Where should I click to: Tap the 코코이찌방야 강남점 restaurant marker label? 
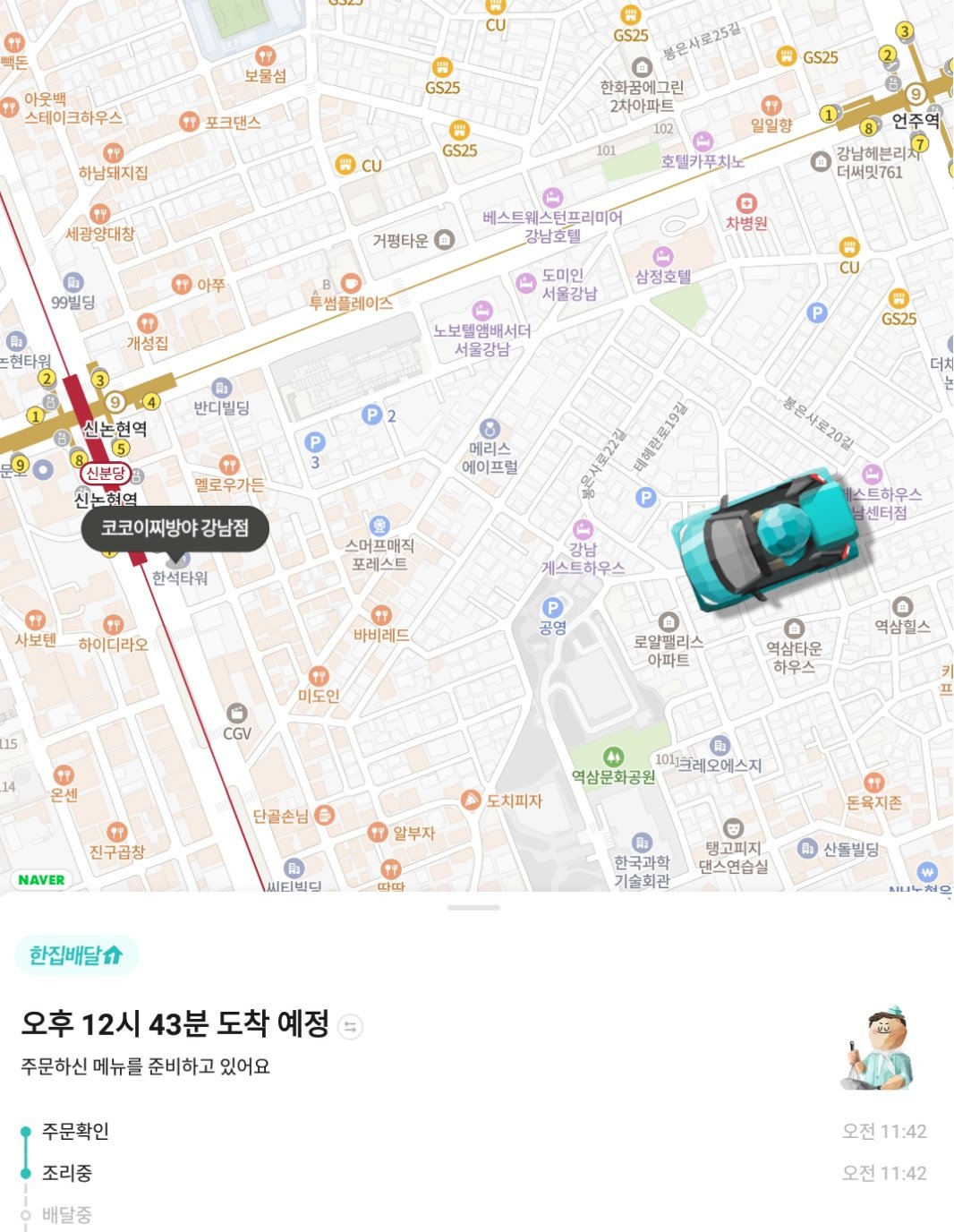click(175, 528)
